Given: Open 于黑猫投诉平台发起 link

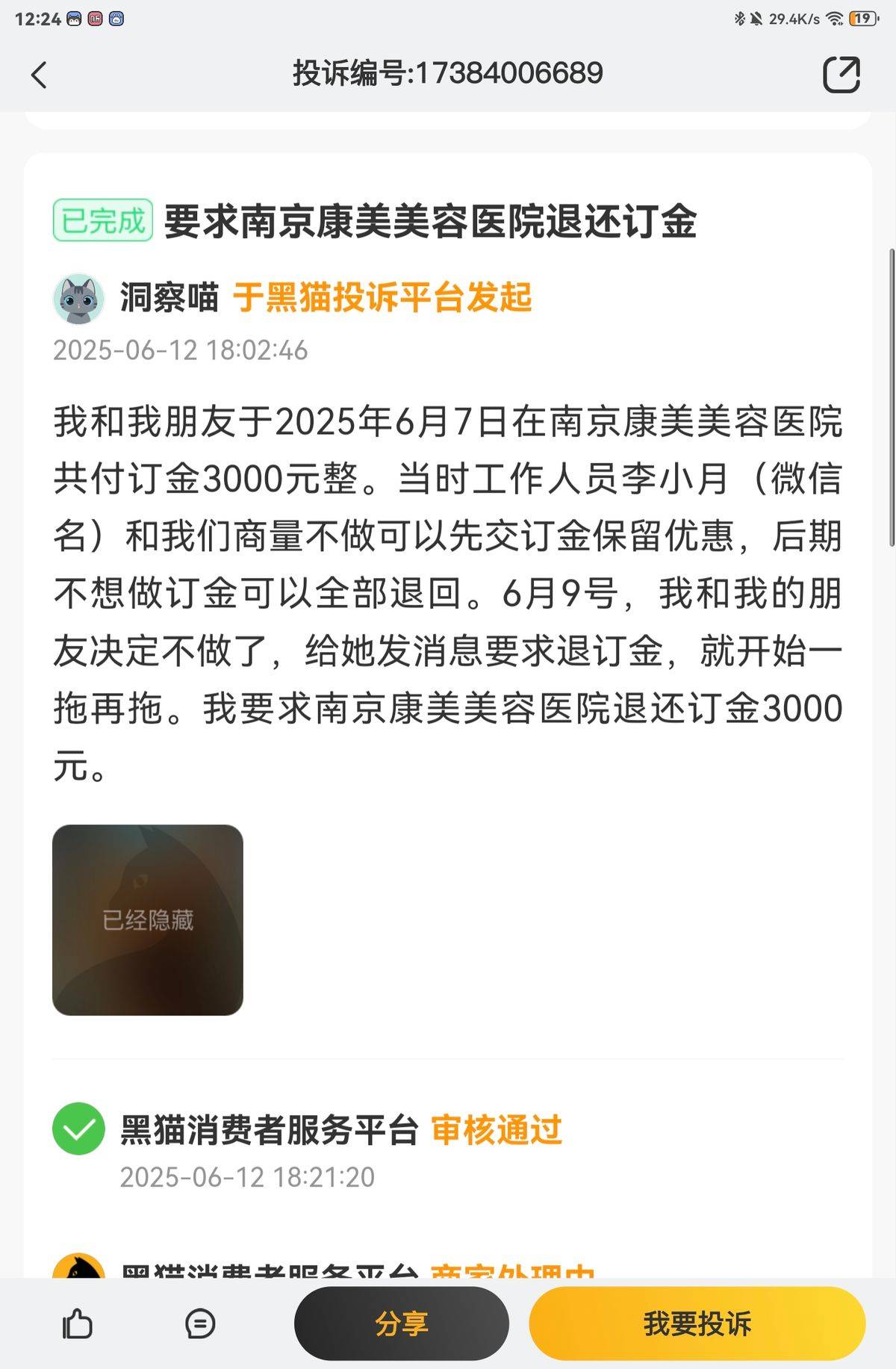Looking at the screenshot, I should click(385, 297).
